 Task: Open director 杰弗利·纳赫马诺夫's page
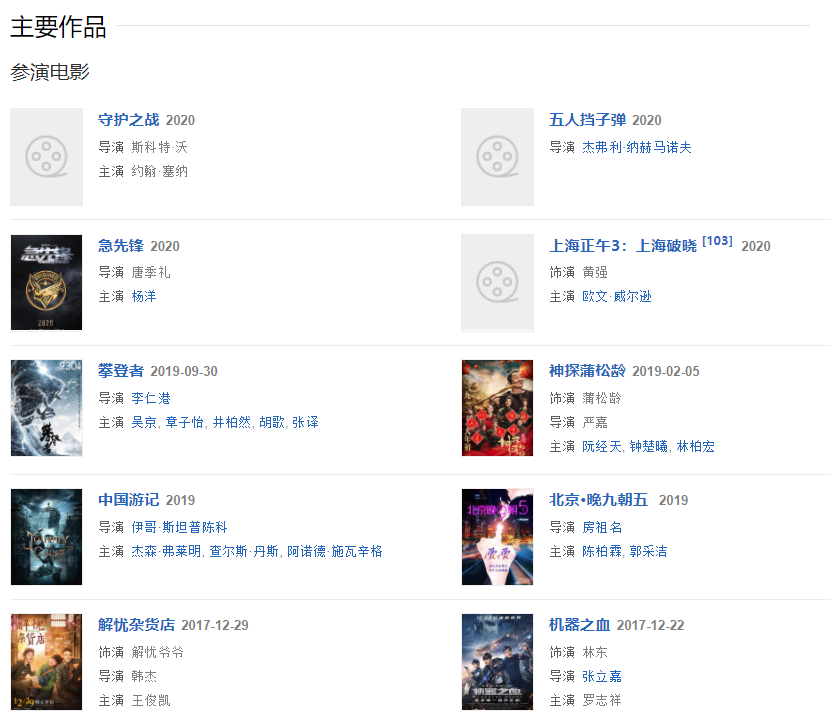(637, 147)
